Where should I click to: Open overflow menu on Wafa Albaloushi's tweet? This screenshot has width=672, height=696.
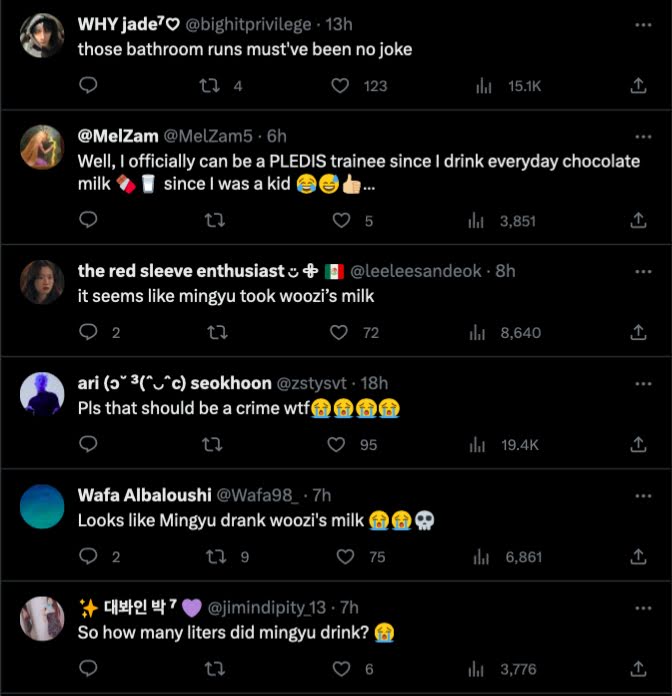(x=643, y=495)
